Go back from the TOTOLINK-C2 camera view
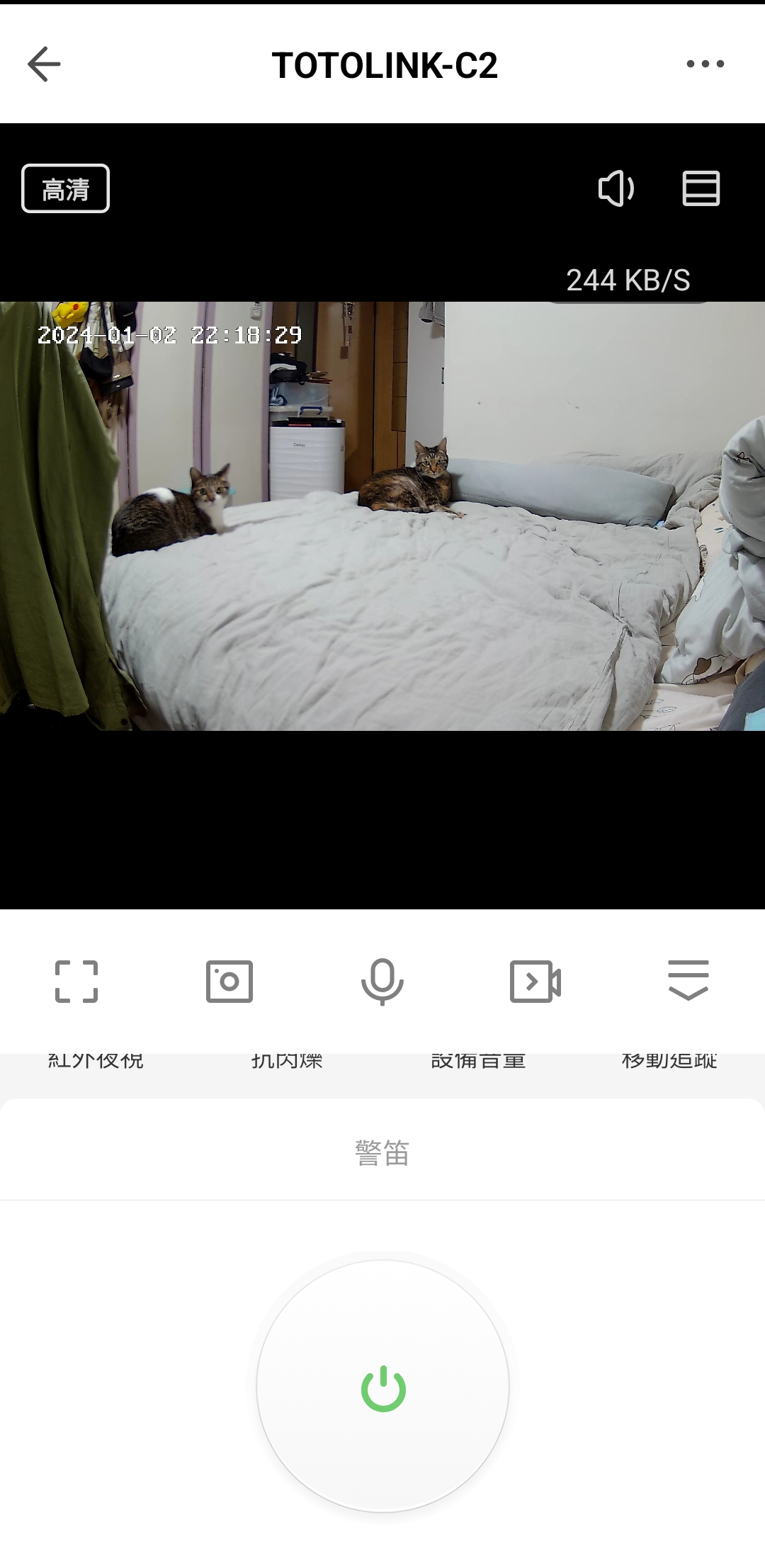 click(44, 64)
